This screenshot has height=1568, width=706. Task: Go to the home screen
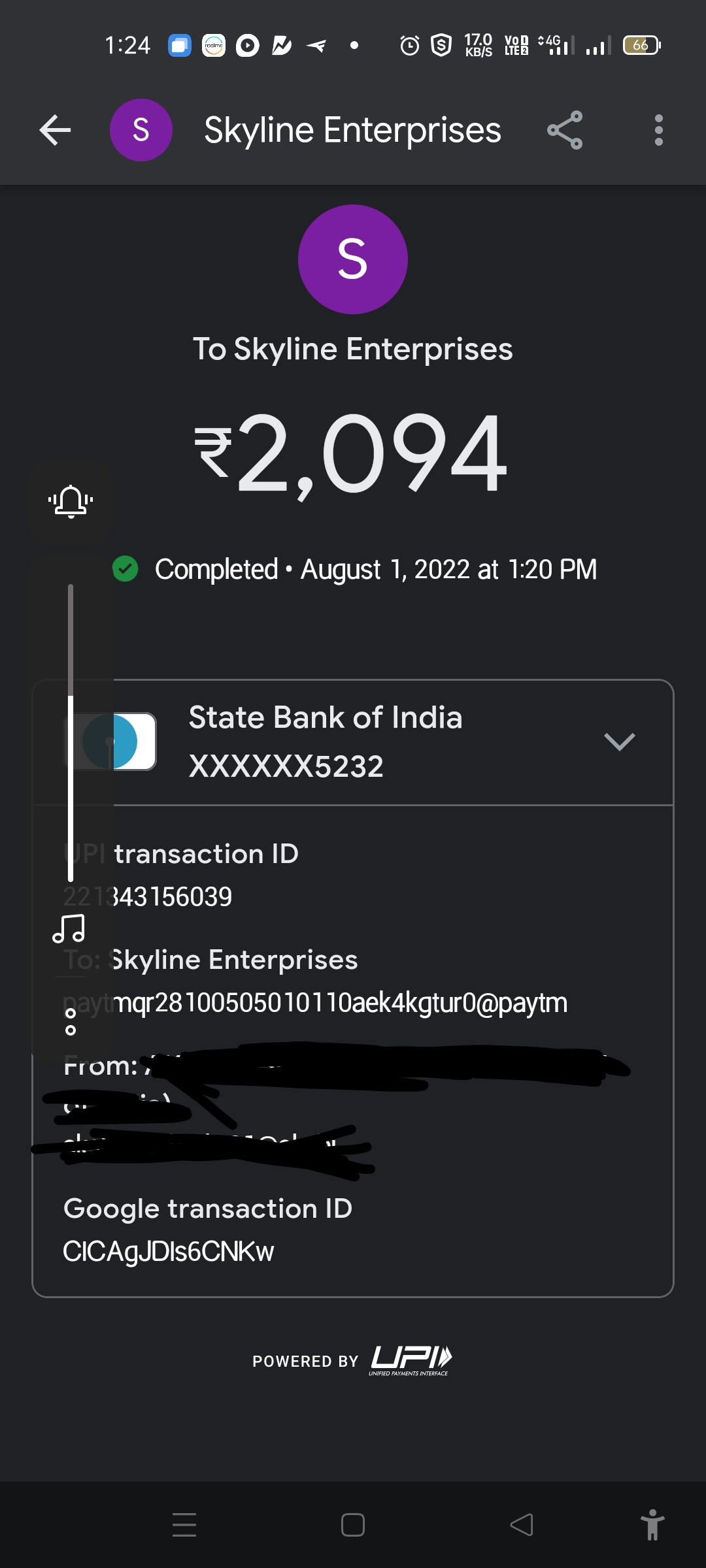pos(353,1525)
